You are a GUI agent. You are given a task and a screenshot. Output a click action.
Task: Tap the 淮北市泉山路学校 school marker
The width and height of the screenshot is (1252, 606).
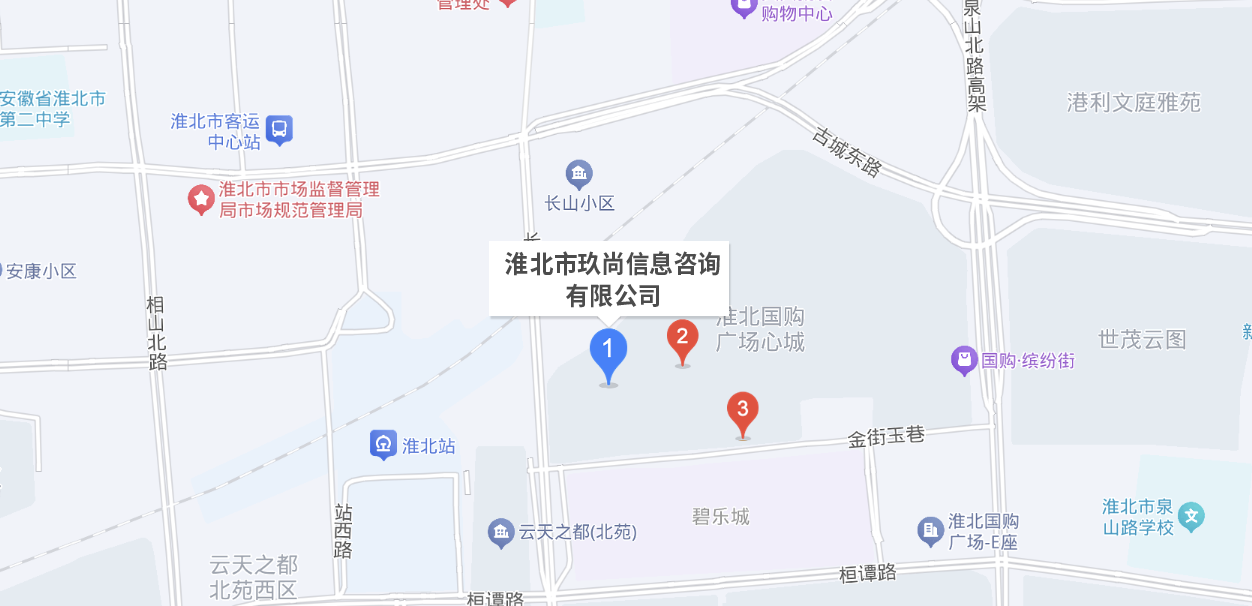[x=1191, y=516]
